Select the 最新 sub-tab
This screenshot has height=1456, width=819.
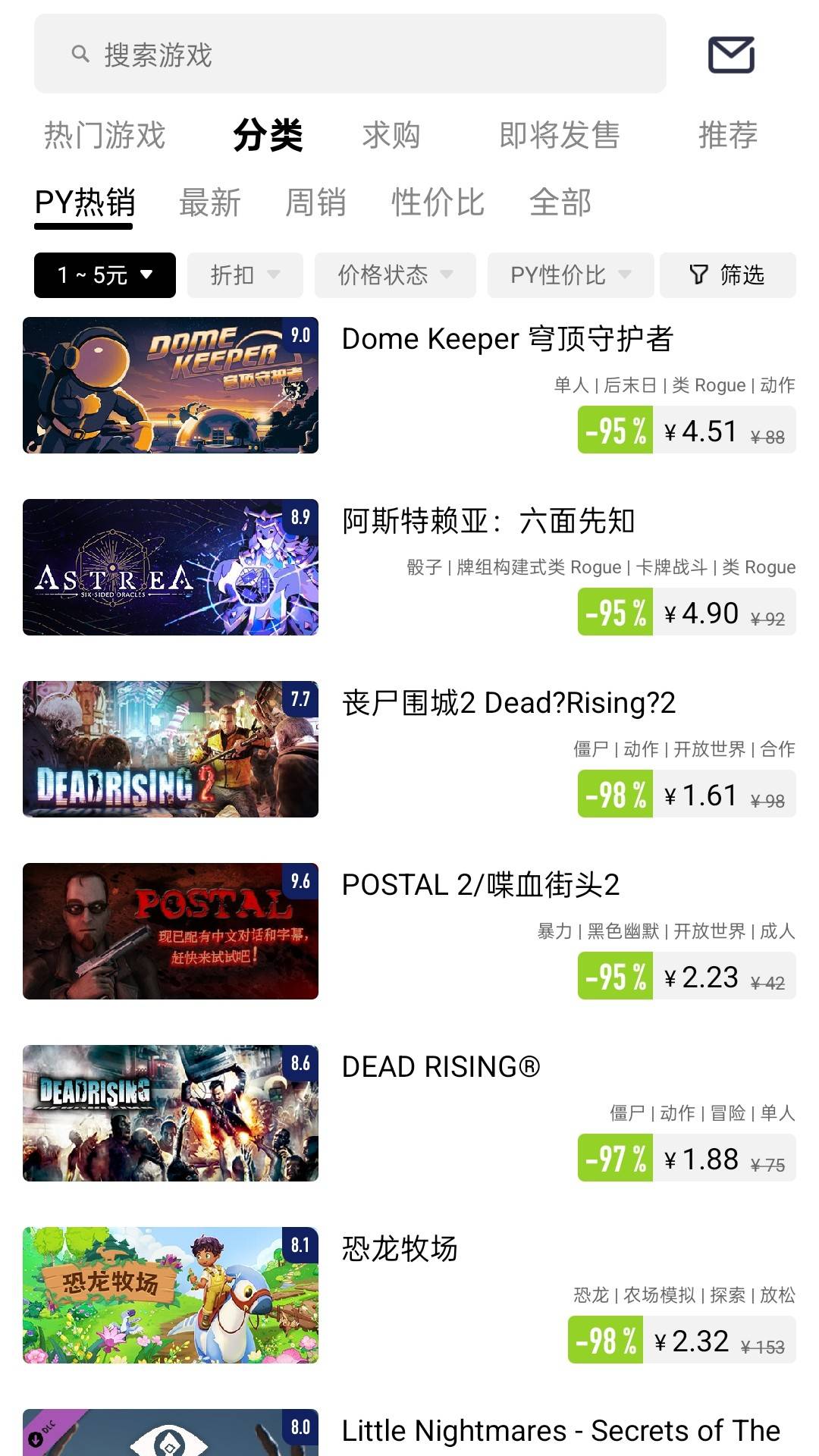pos(209,203)
